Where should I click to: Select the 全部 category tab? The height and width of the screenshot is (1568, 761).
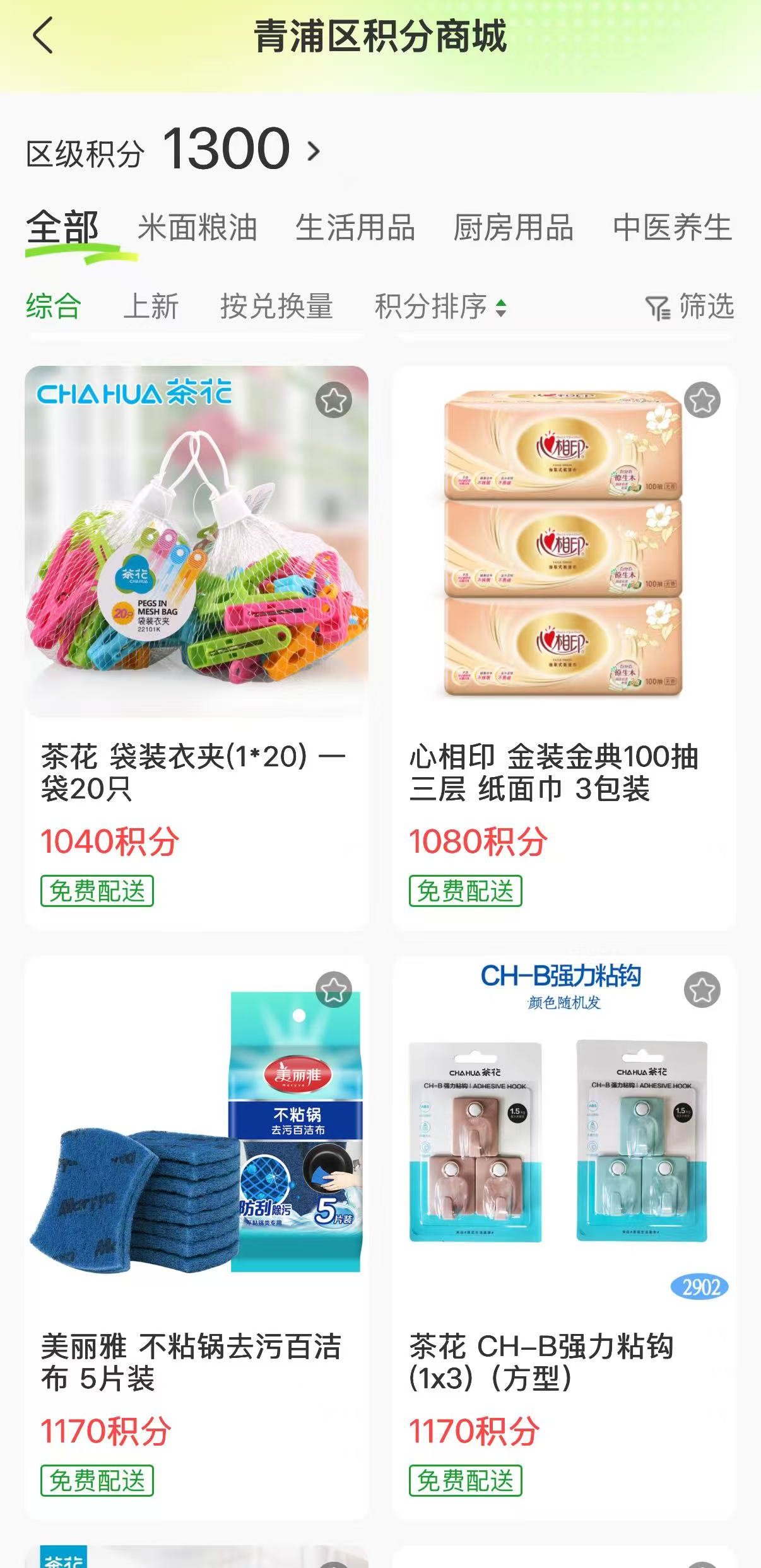click(x=62, y=228)
